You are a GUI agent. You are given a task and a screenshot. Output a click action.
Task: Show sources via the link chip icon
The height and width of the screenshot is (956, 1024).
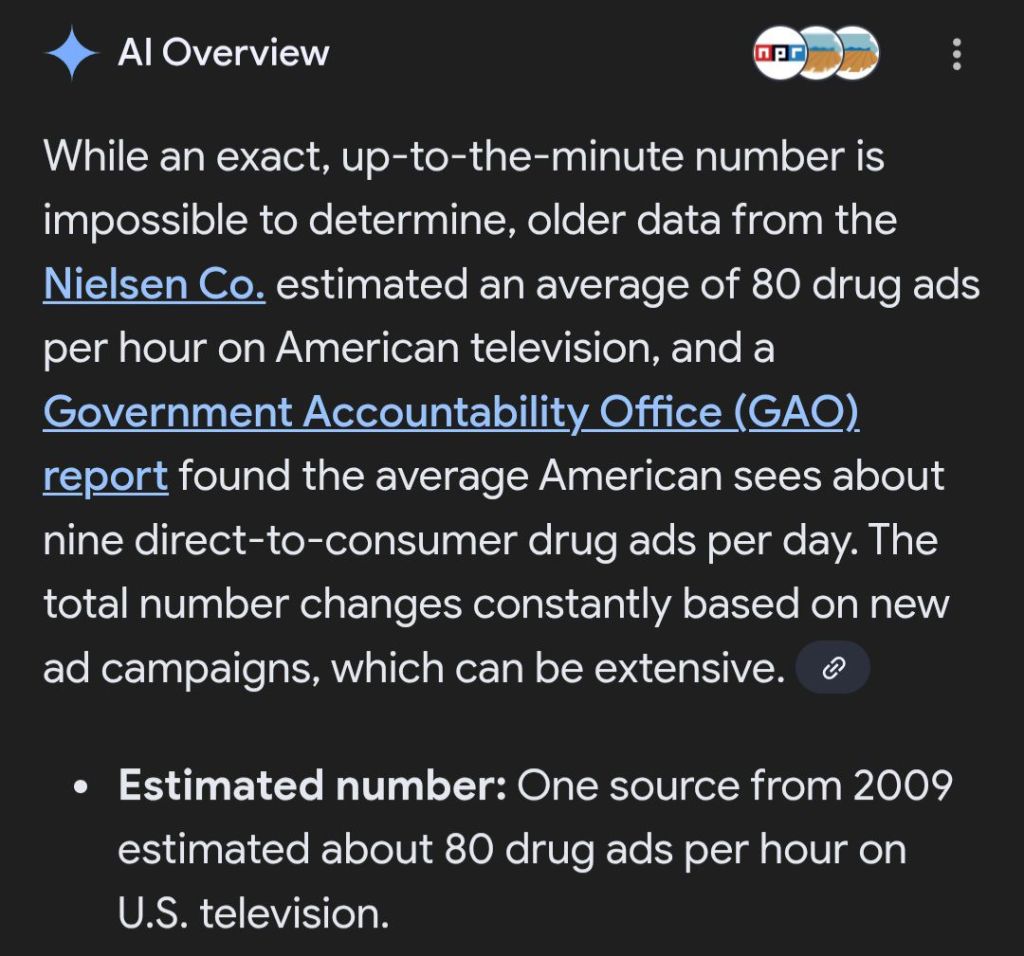click(x=832, y=669)
